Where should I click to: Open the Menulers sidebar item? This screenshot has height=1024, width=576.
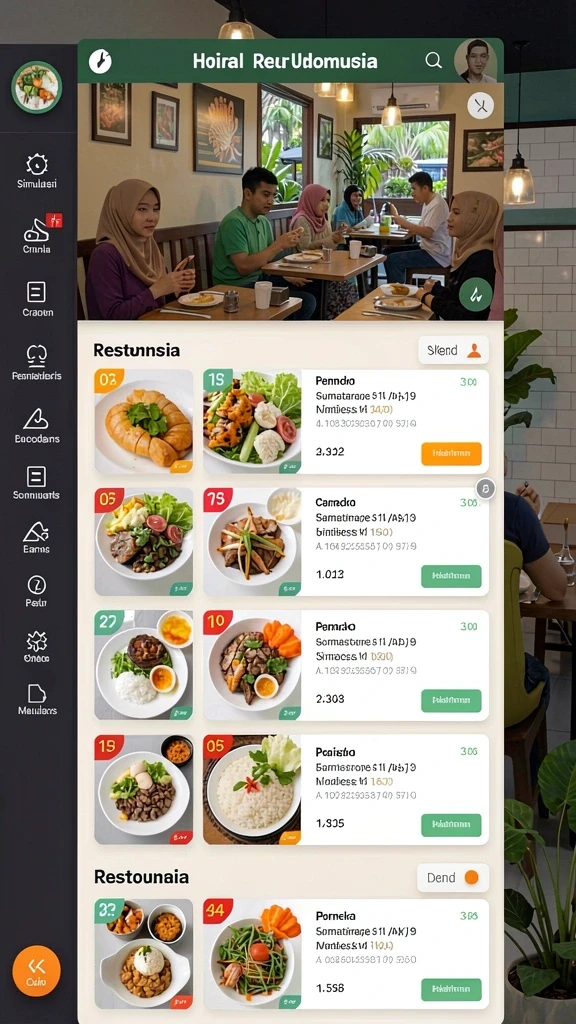click(x=37, y=699)
